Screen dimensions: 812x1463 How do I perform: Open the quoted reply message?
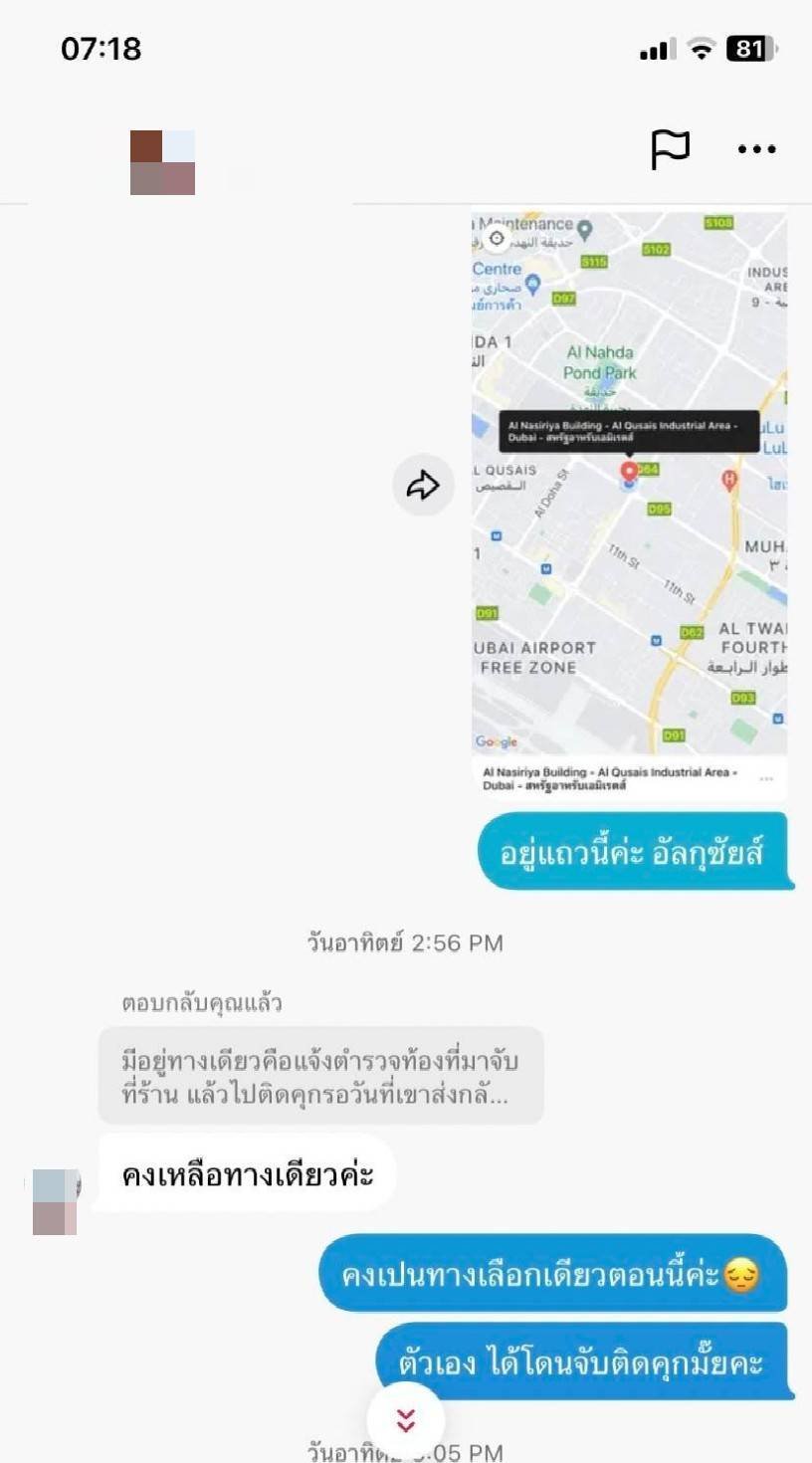pos(320,1076)
